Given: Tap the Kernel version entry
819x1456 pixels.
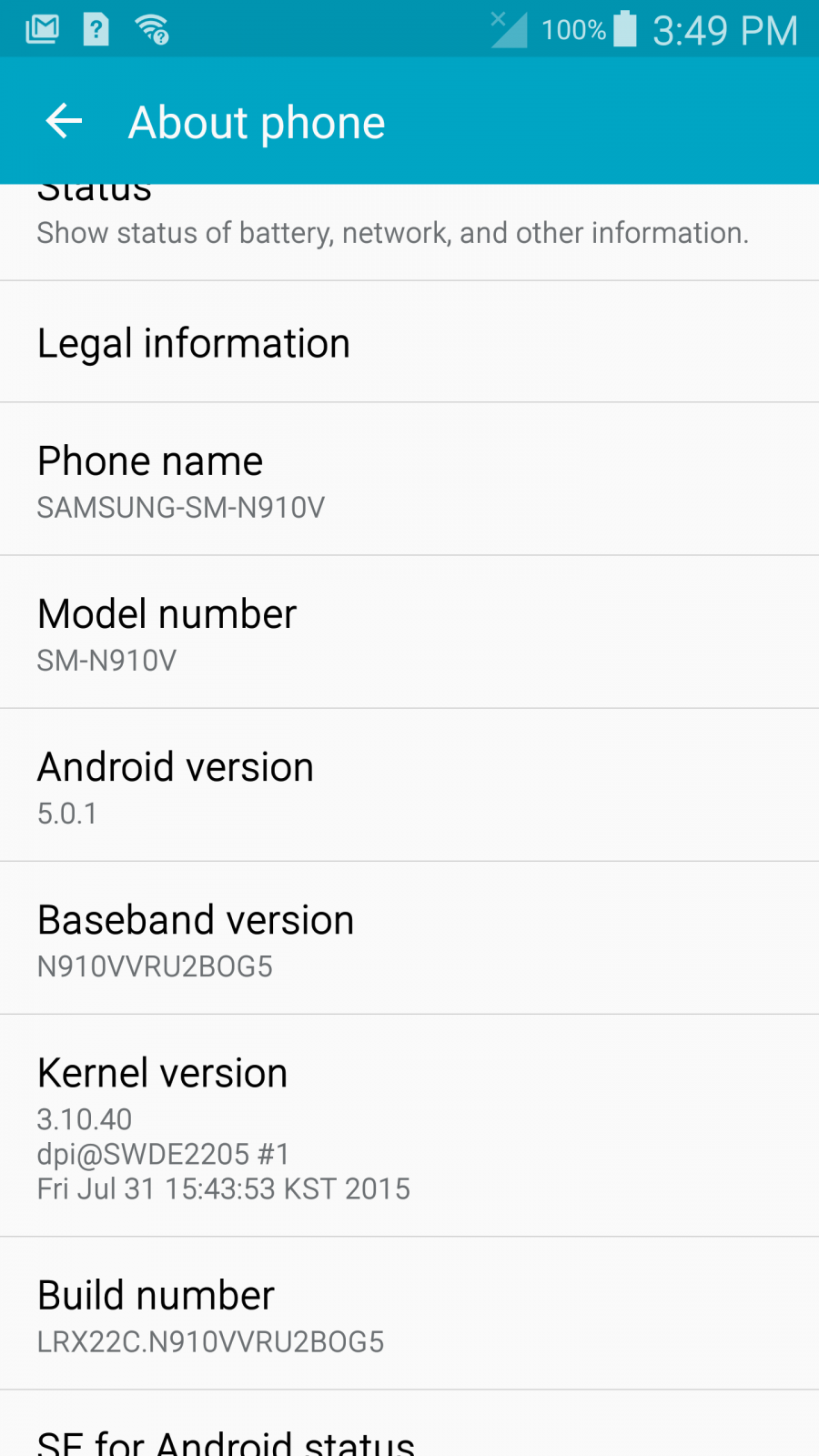Looking at the screenshot, I should 409,1126.
